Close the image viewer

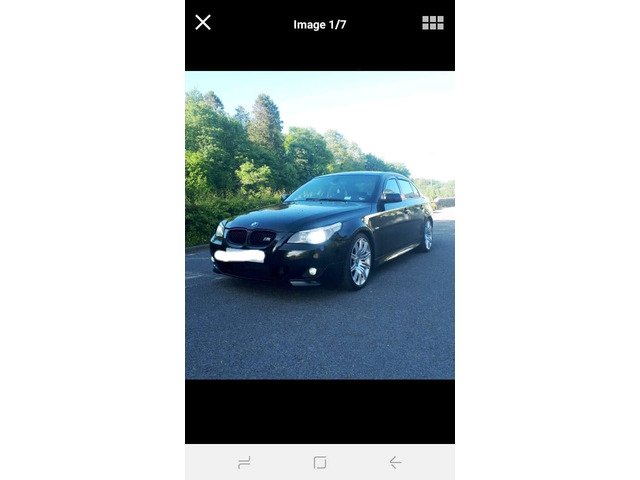tap(203, 22)
